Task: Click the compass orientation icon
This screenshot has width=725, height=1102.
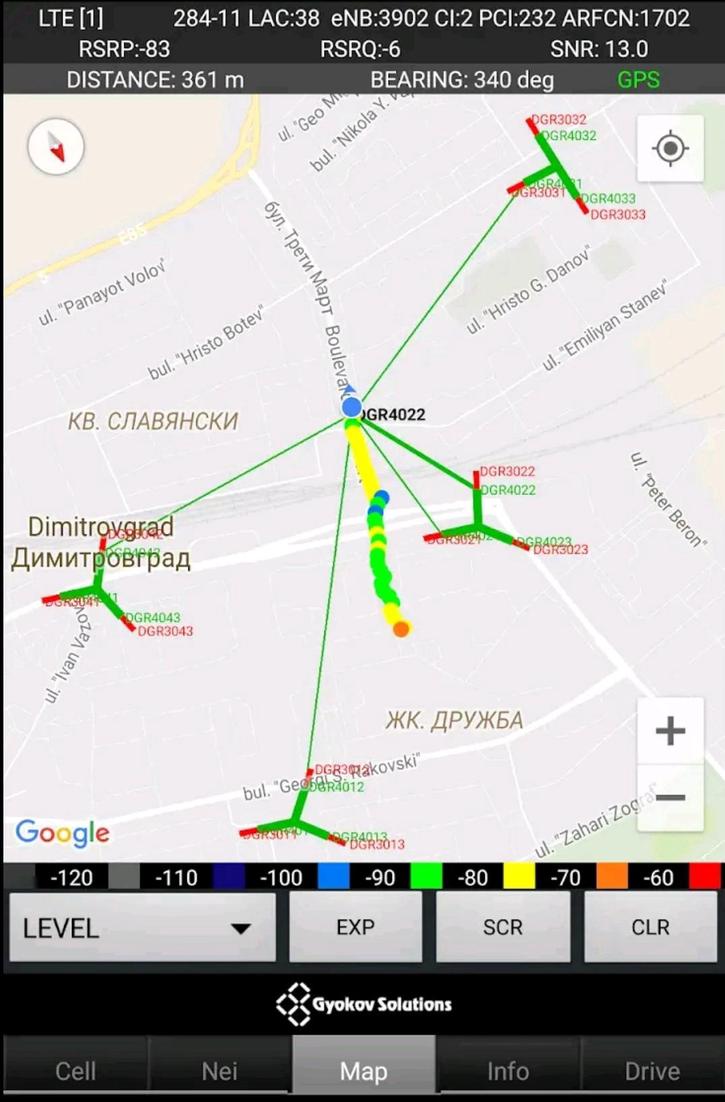Action: (55, 147)
